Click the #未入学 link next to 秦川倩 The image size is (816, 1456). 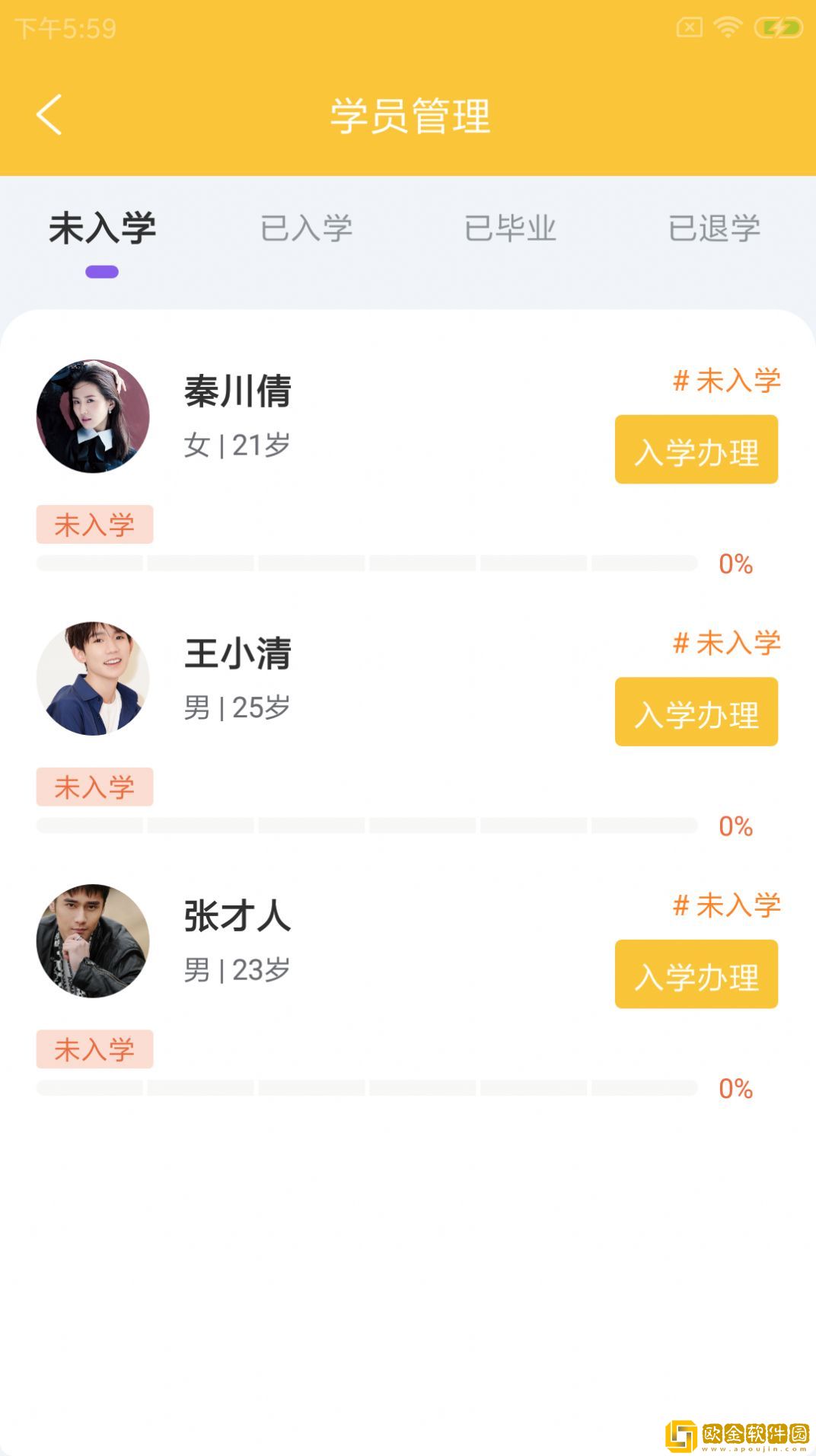tap(725, 381)
